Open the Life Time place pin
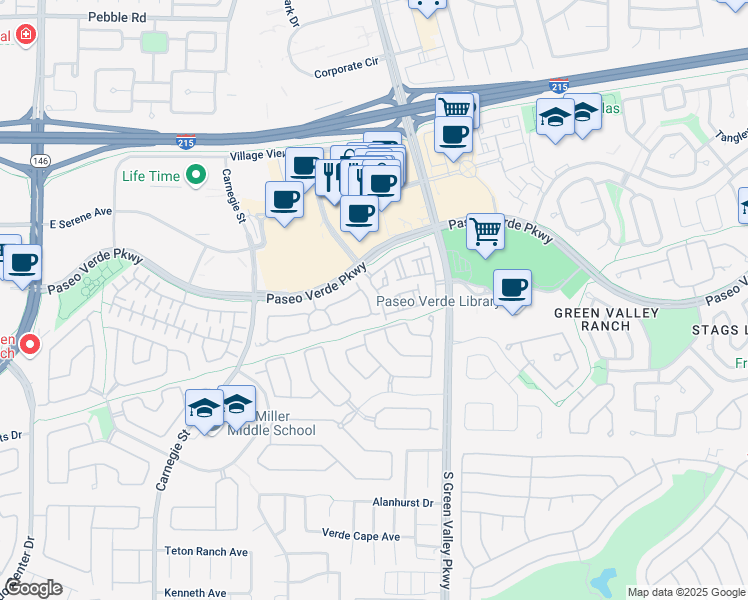Viewport: 748px width, 600px height. [196, 175]
